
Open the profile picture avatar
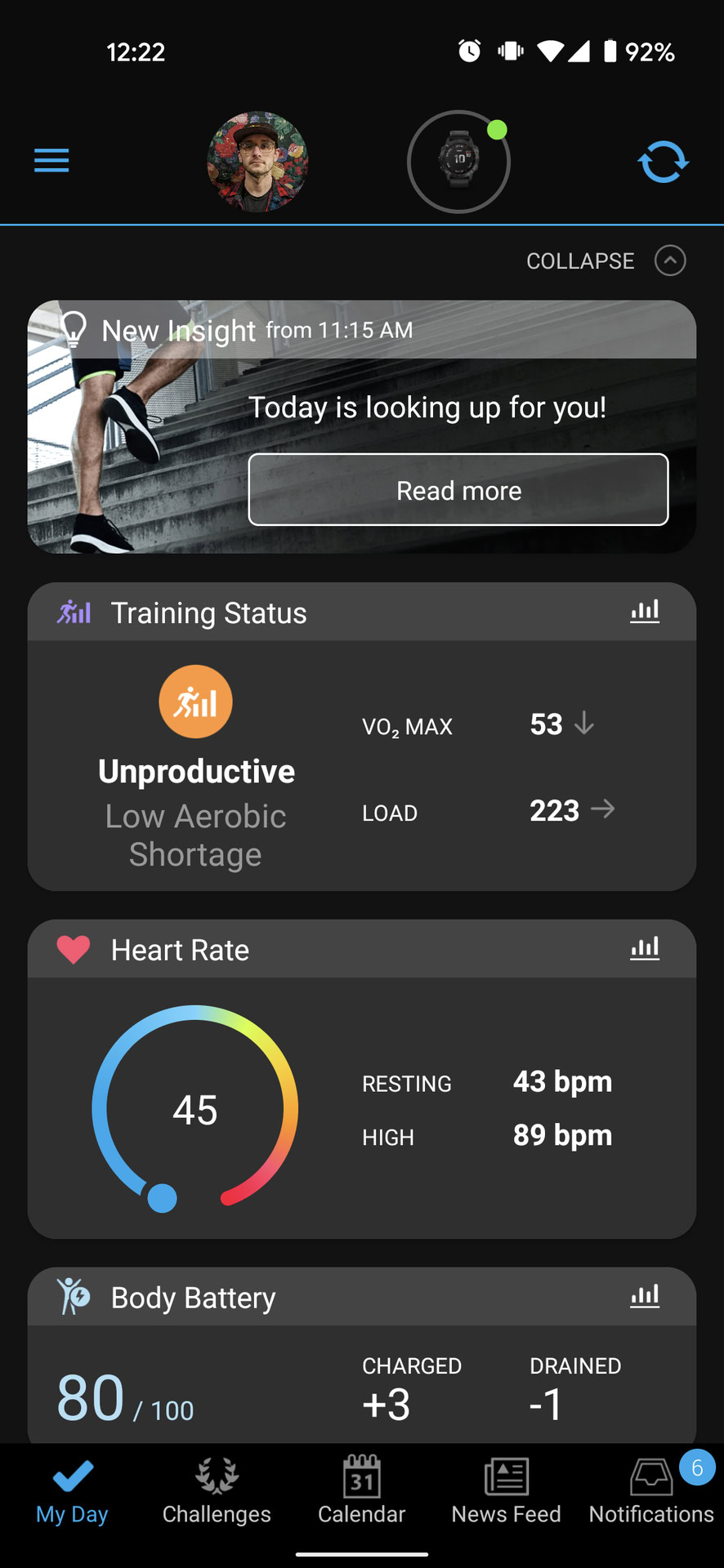click(x=257, y=162)
